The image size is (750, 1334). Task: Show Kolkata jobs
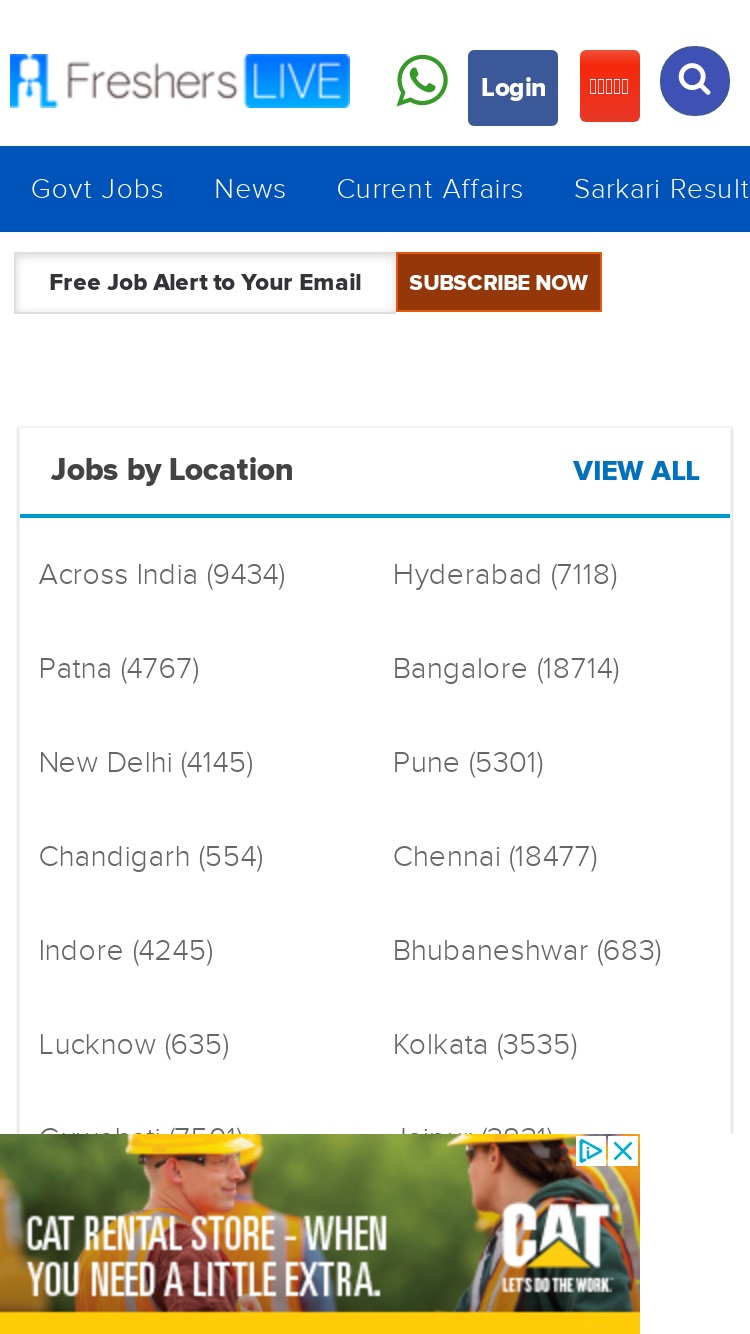(x=485, y=1045)
